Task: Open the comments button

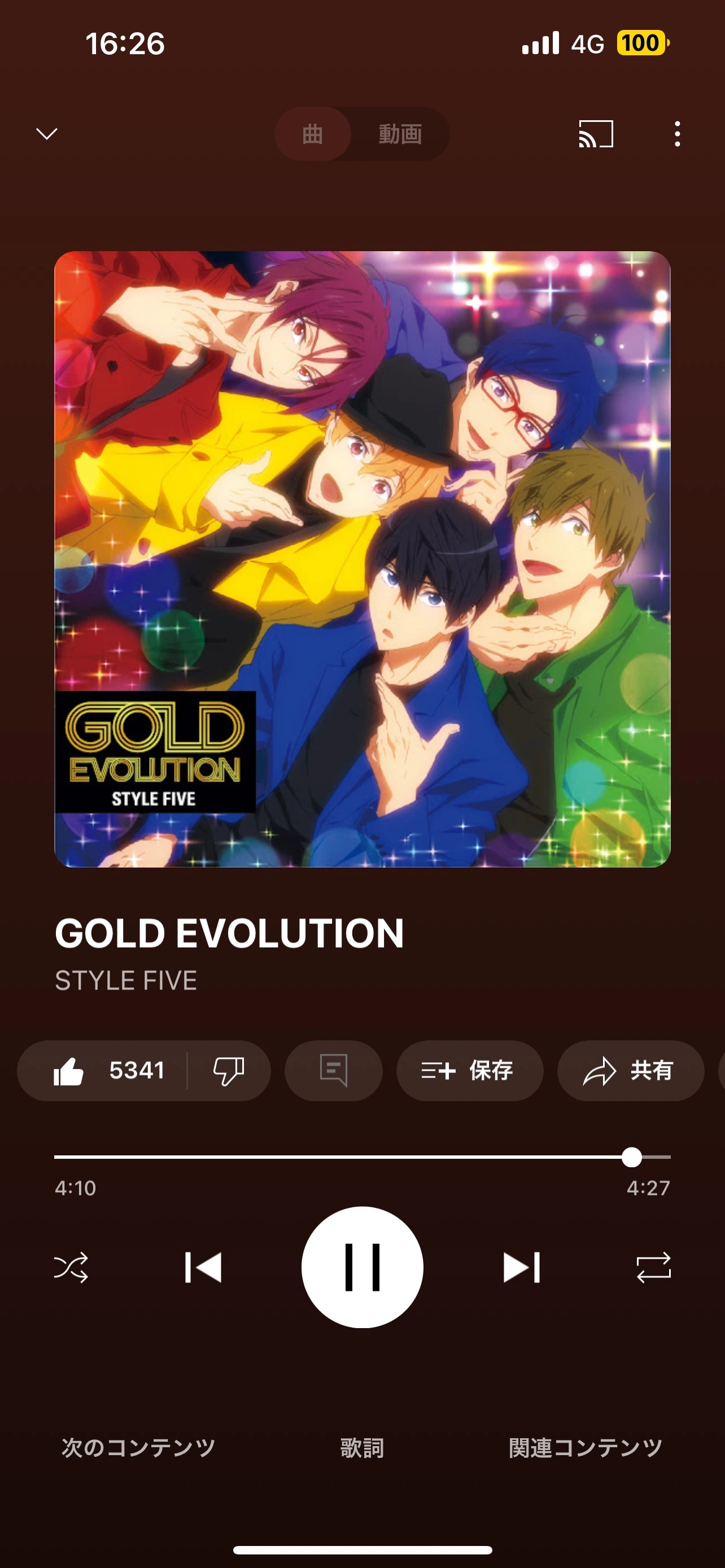Action: (x=333, y=1070)
